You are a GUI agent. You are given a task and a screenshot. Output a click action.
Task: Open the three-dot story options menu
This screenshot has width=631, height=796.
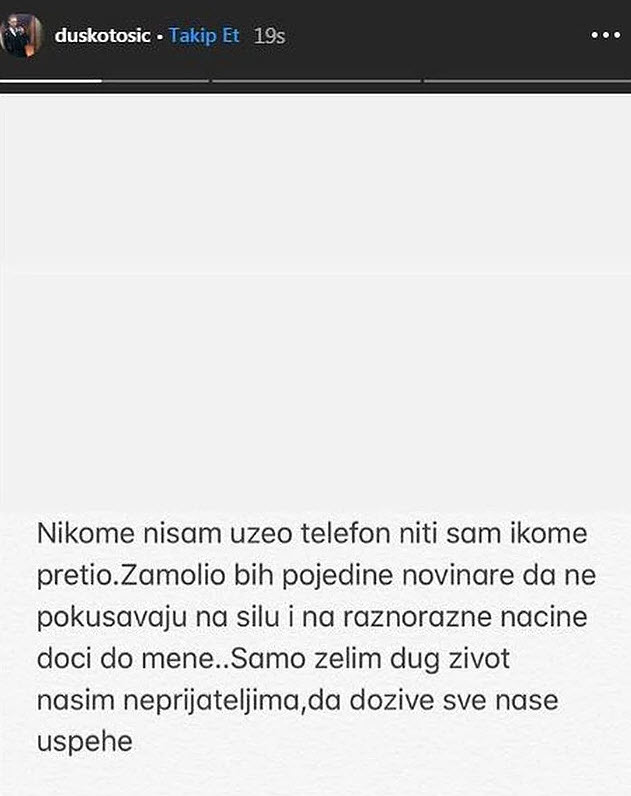click(605, 35)
